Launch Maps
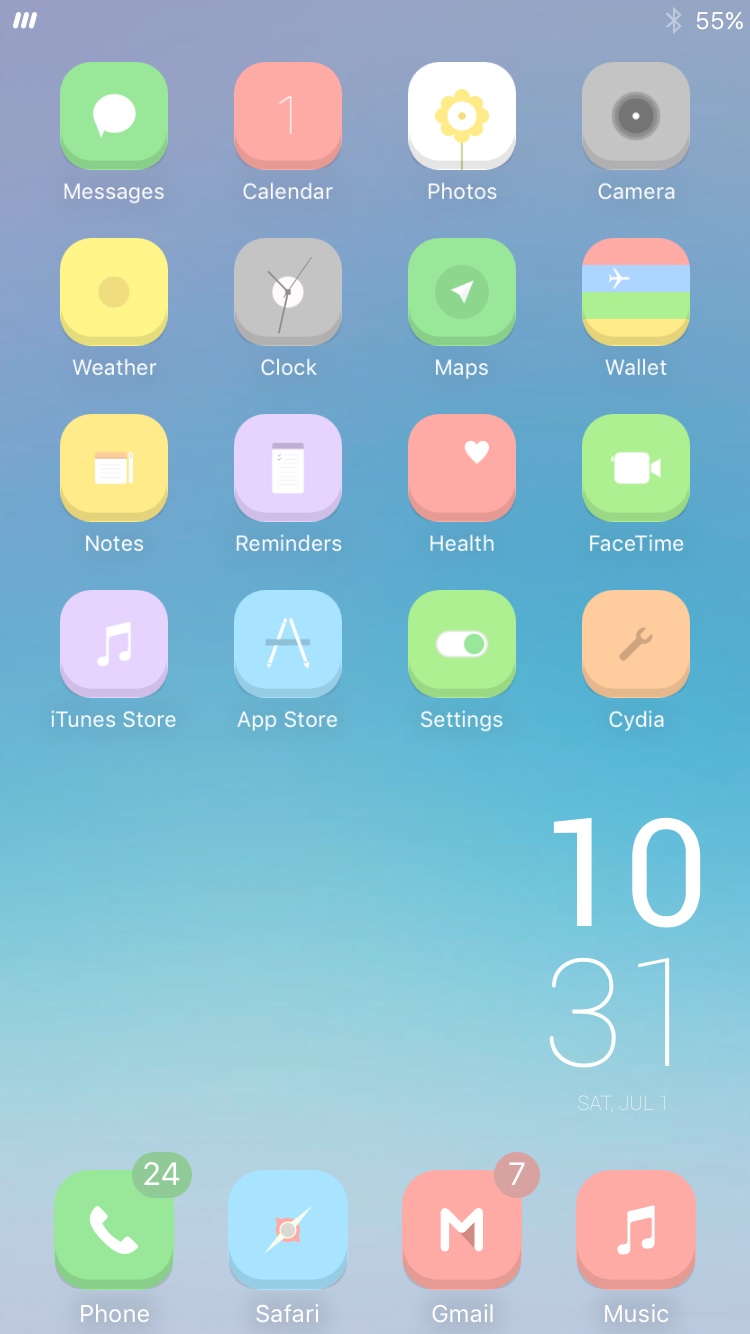 click(462, 292)
